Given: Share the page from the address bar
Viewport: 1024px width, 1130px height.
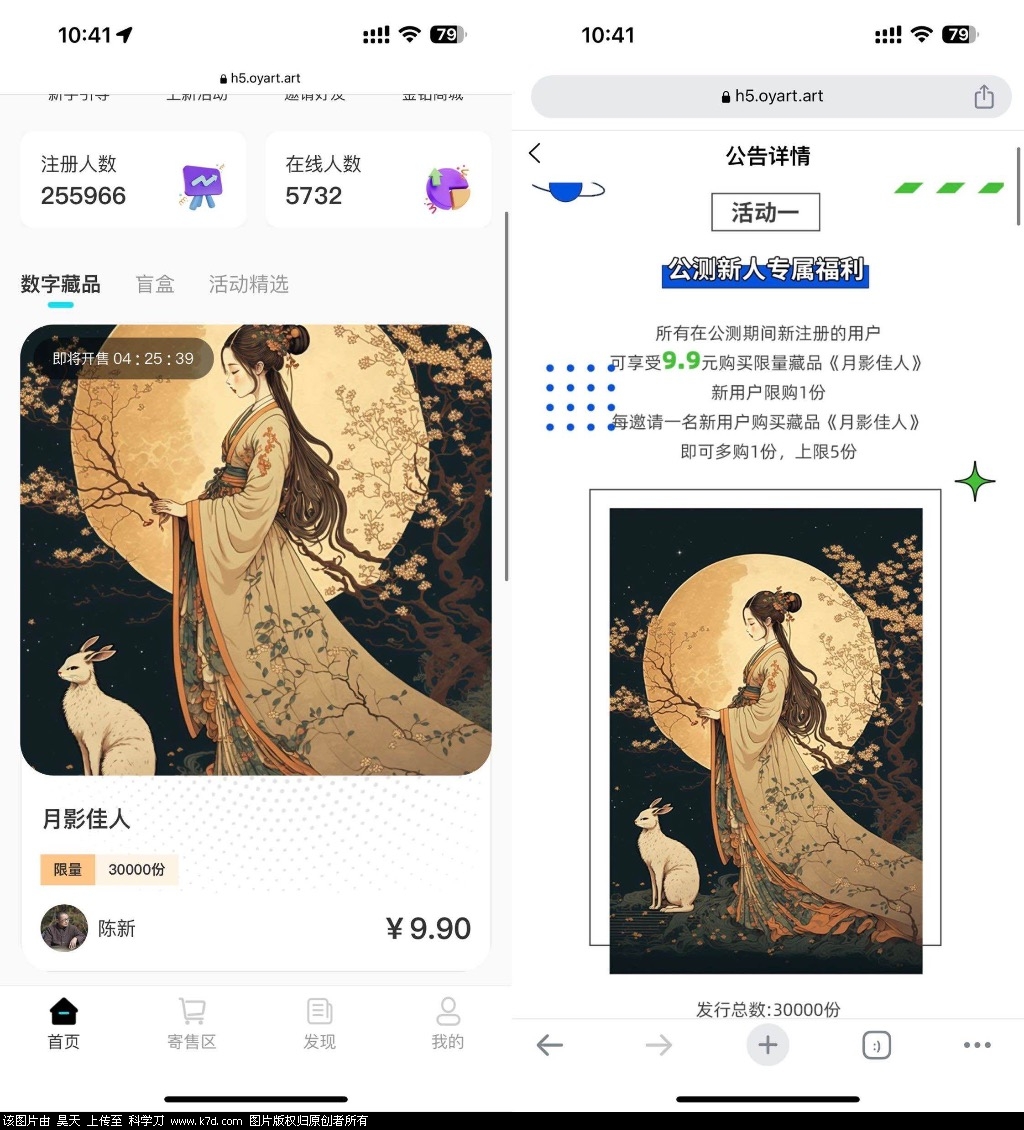Looking at the screenshot, I should [x=984, y=97].
